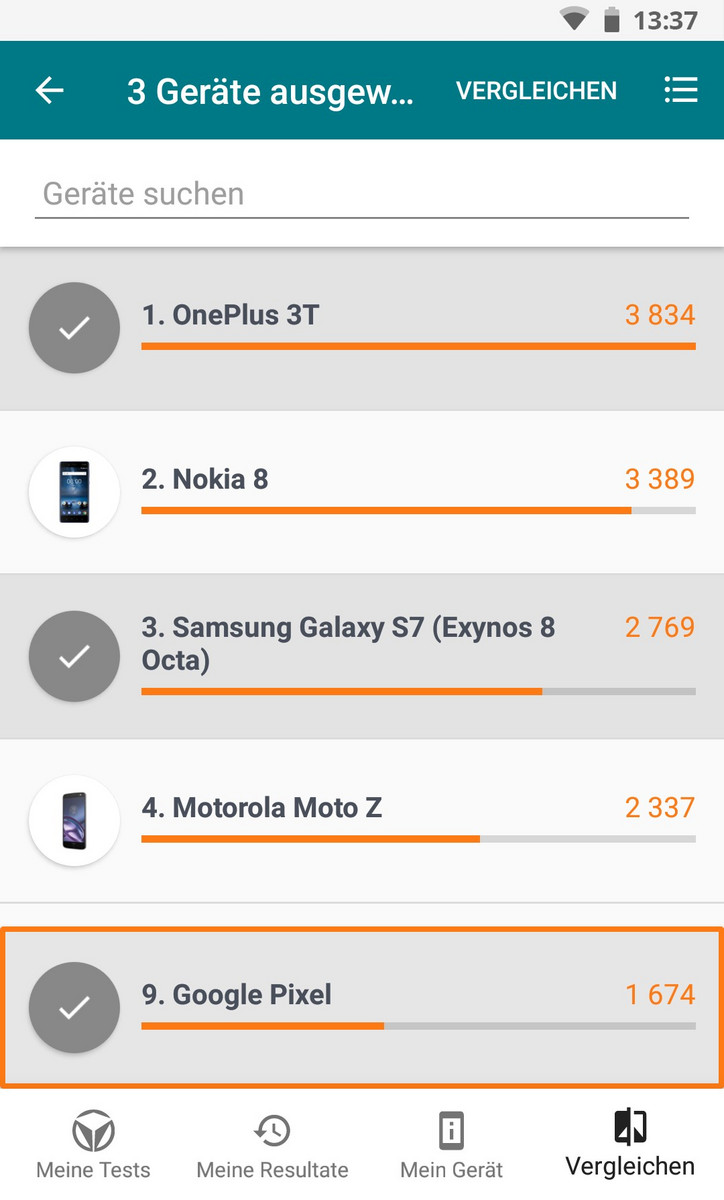Tap the VERGLEICHEN button in the app bar
Image resolution: width=724 pixels, height=1200 pixels.
click(x=536, y=91)
